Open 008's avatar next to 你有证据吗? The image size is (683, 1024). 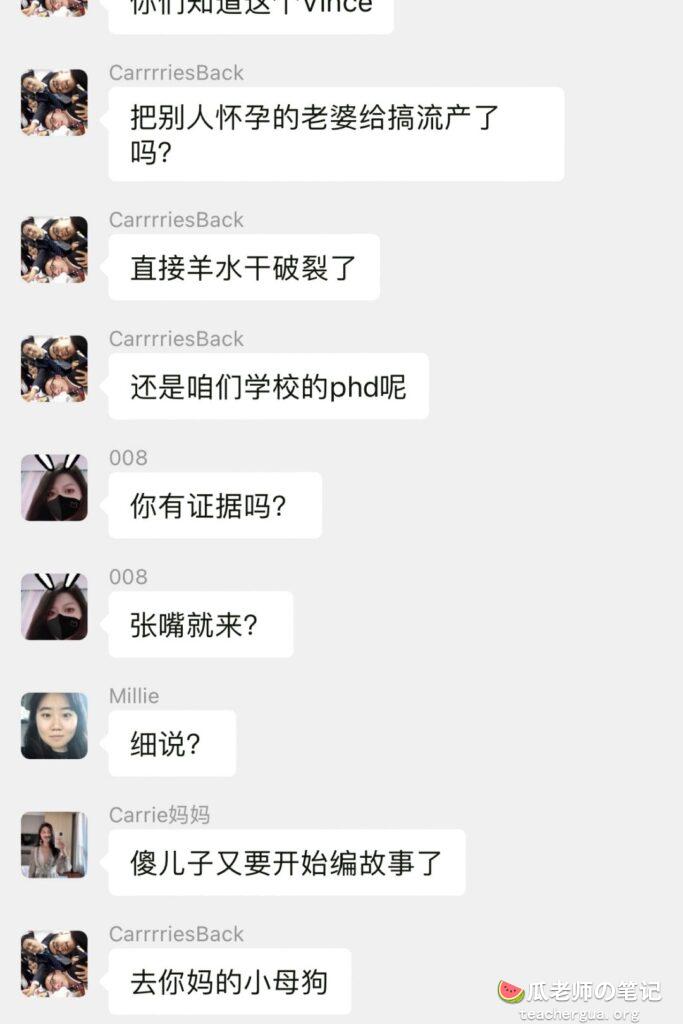pos(54,488)
